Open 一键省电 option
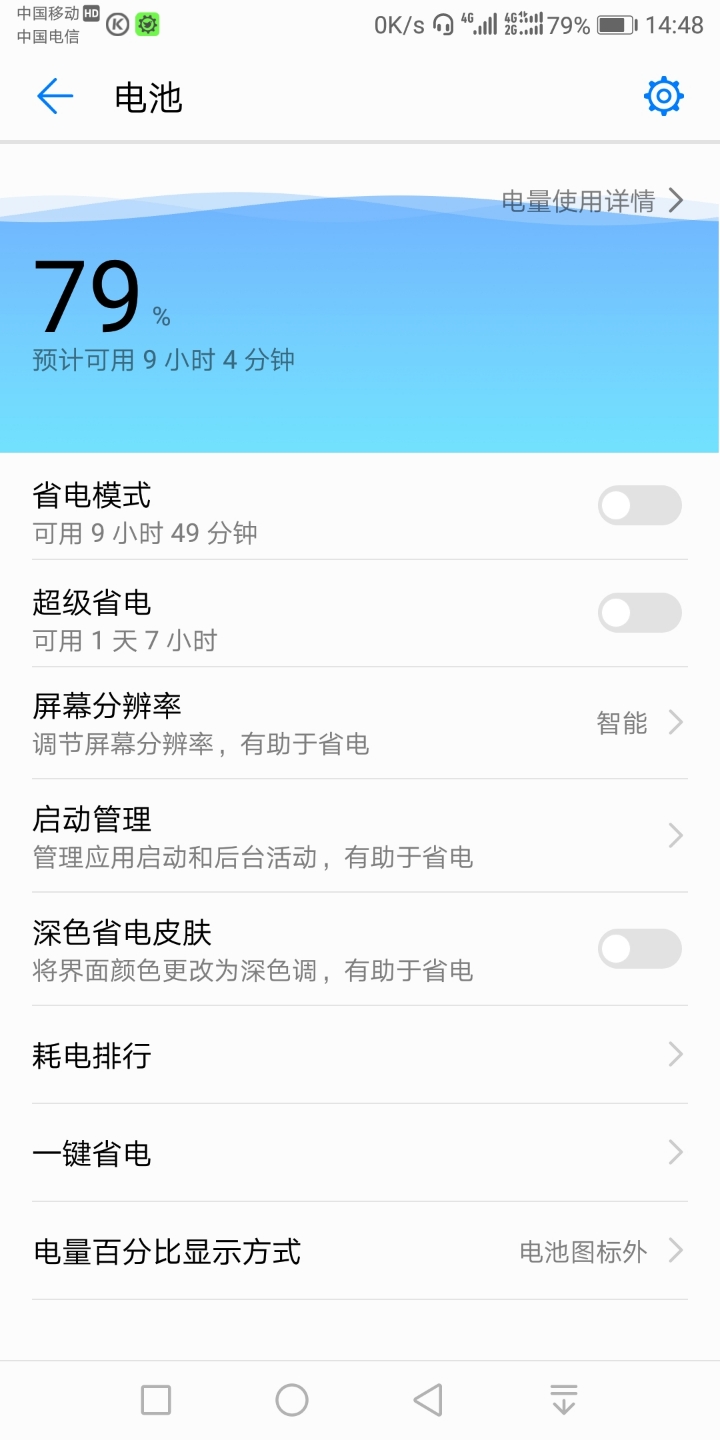Image resolution: width=720 pixels, height=1440 pixels. coord(360,1153)
